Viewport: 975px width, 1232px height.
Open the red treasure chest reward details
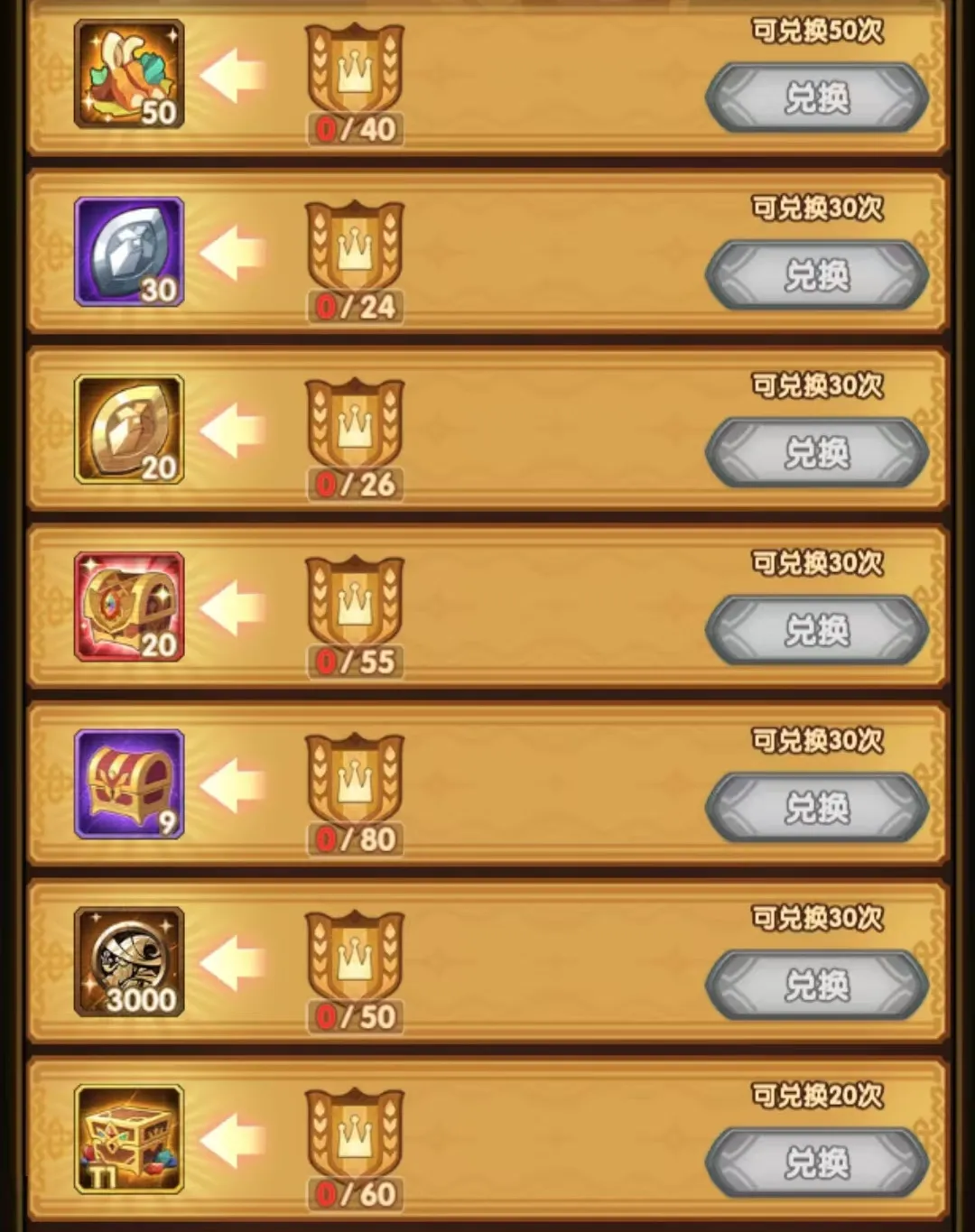tap(129, 607)
